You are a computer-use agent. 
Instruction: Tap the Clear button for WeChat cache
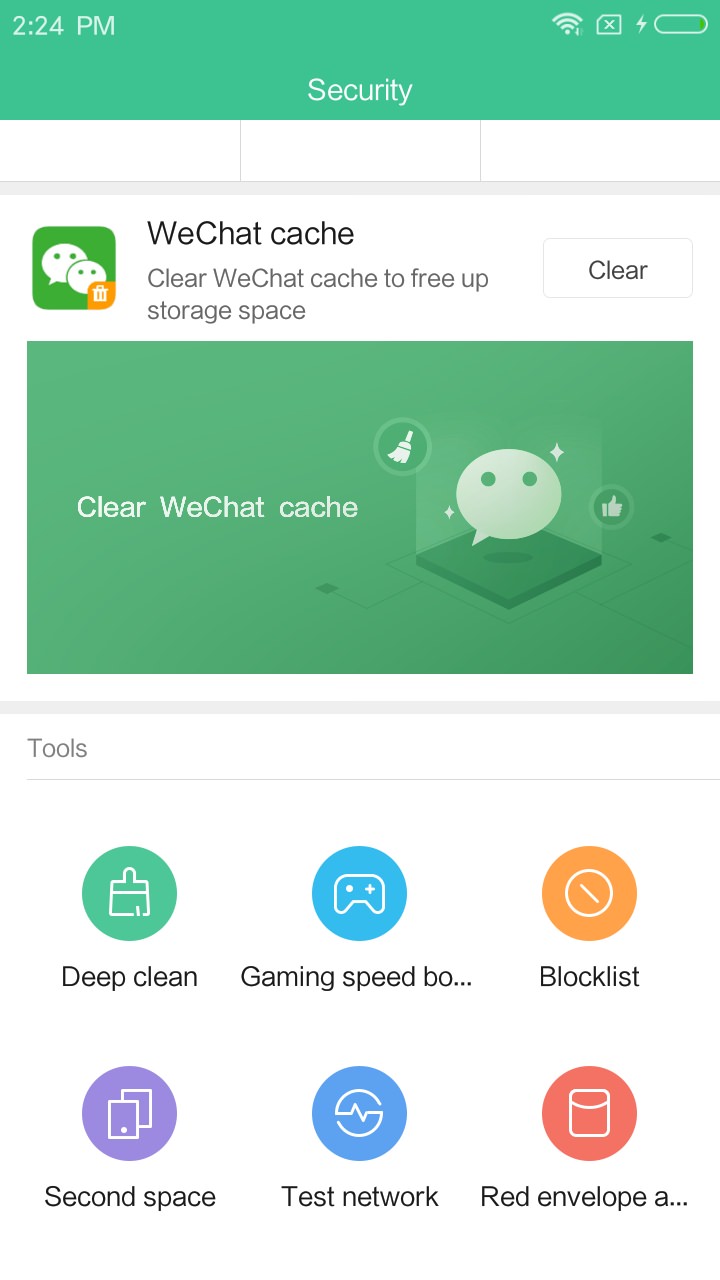pyautogui.click(x=617, y=268)
